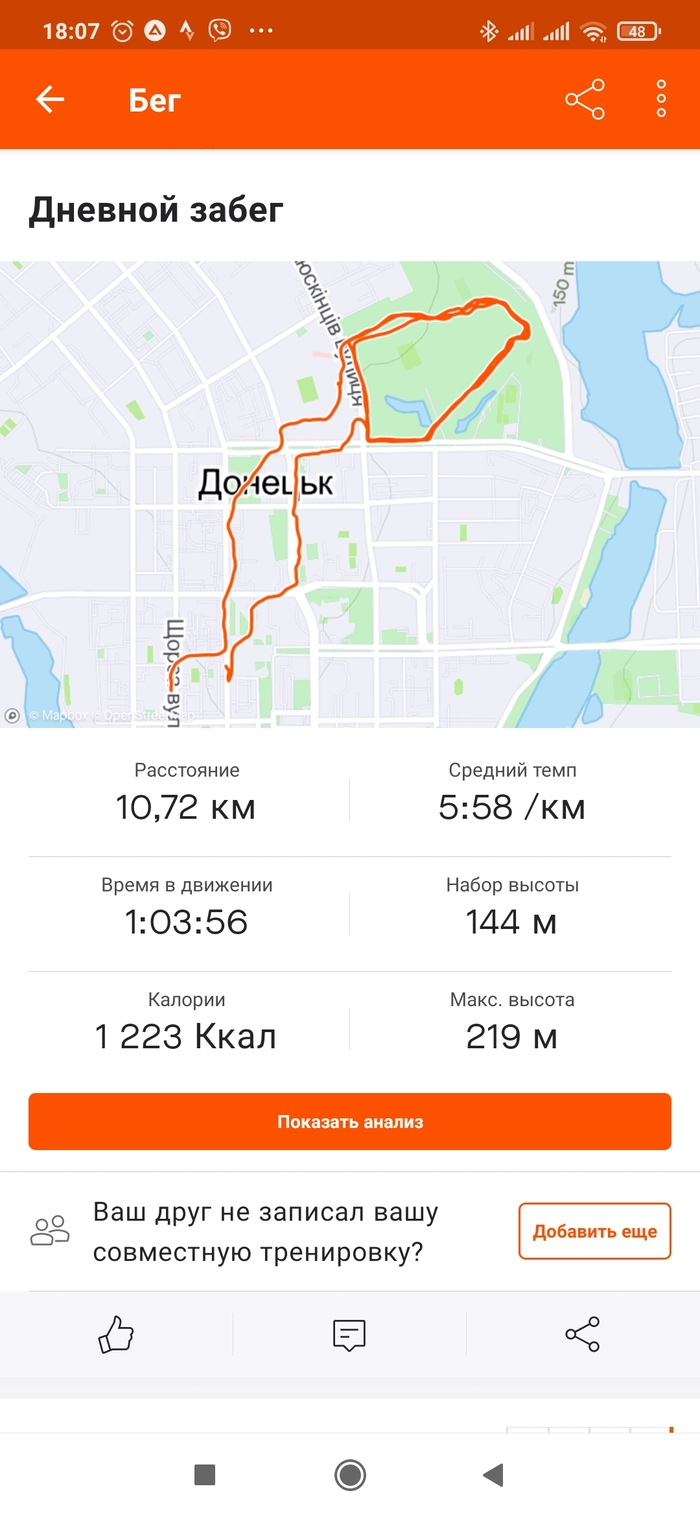Give kudos with the thumbs-up icon
This screenshot has width=700, height=1517.
coord(116,1334)
